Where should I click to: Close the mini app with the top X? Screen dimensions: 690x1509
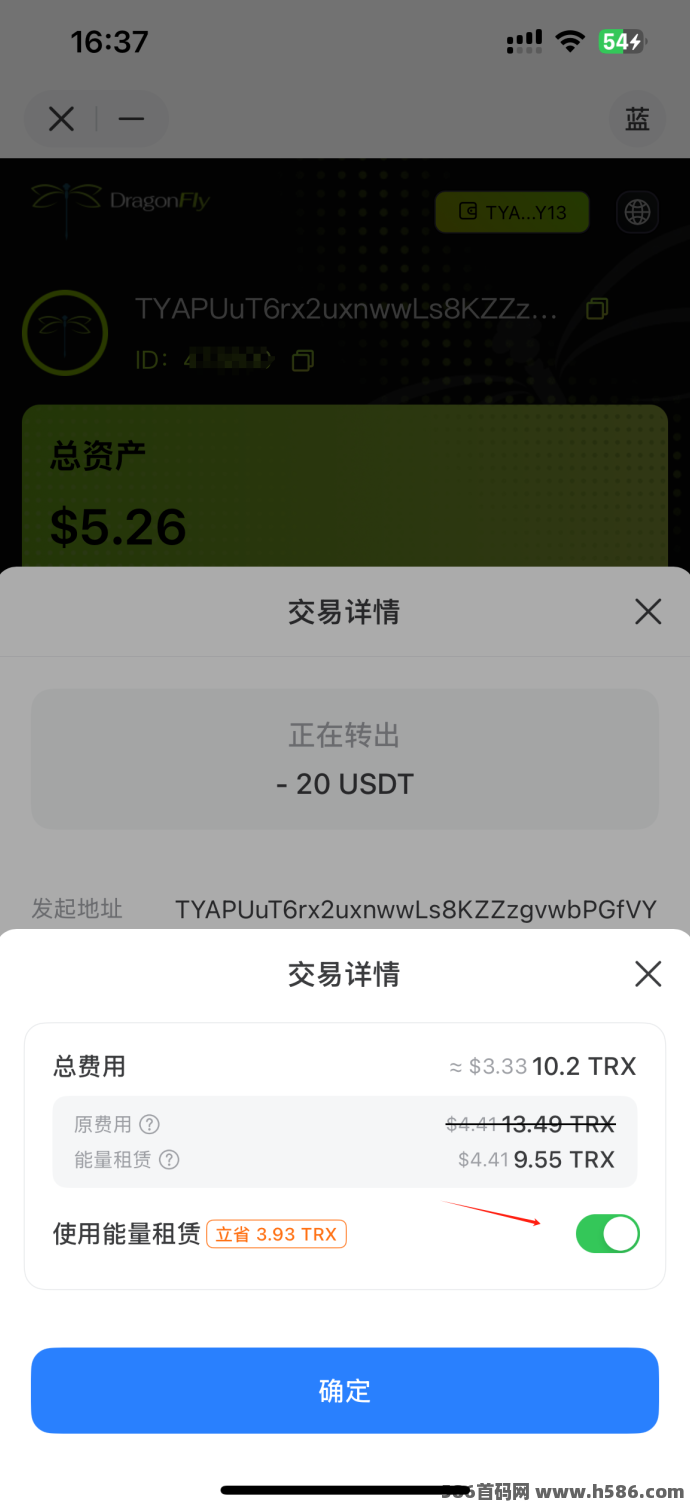tap(62, 120)
